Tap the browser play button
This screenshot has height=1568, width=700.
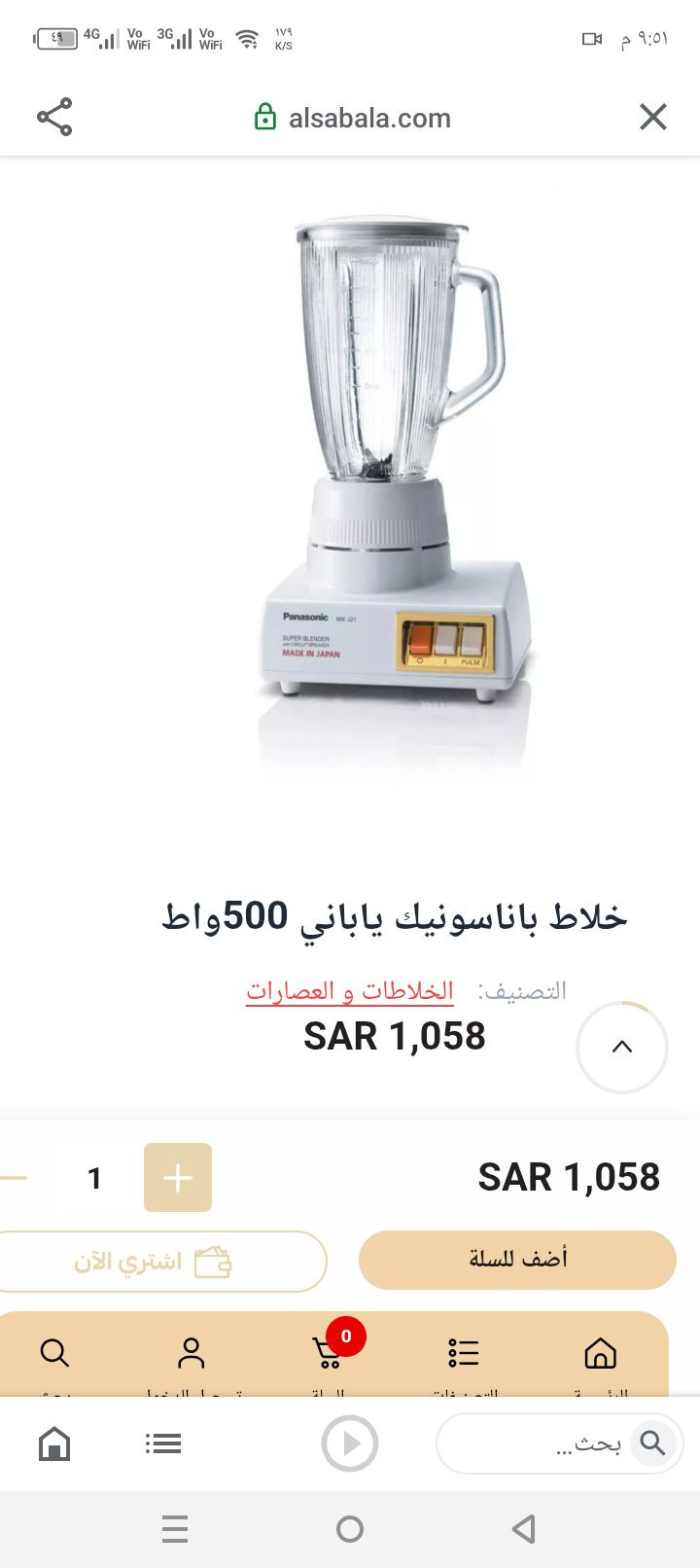(350, 1443)
